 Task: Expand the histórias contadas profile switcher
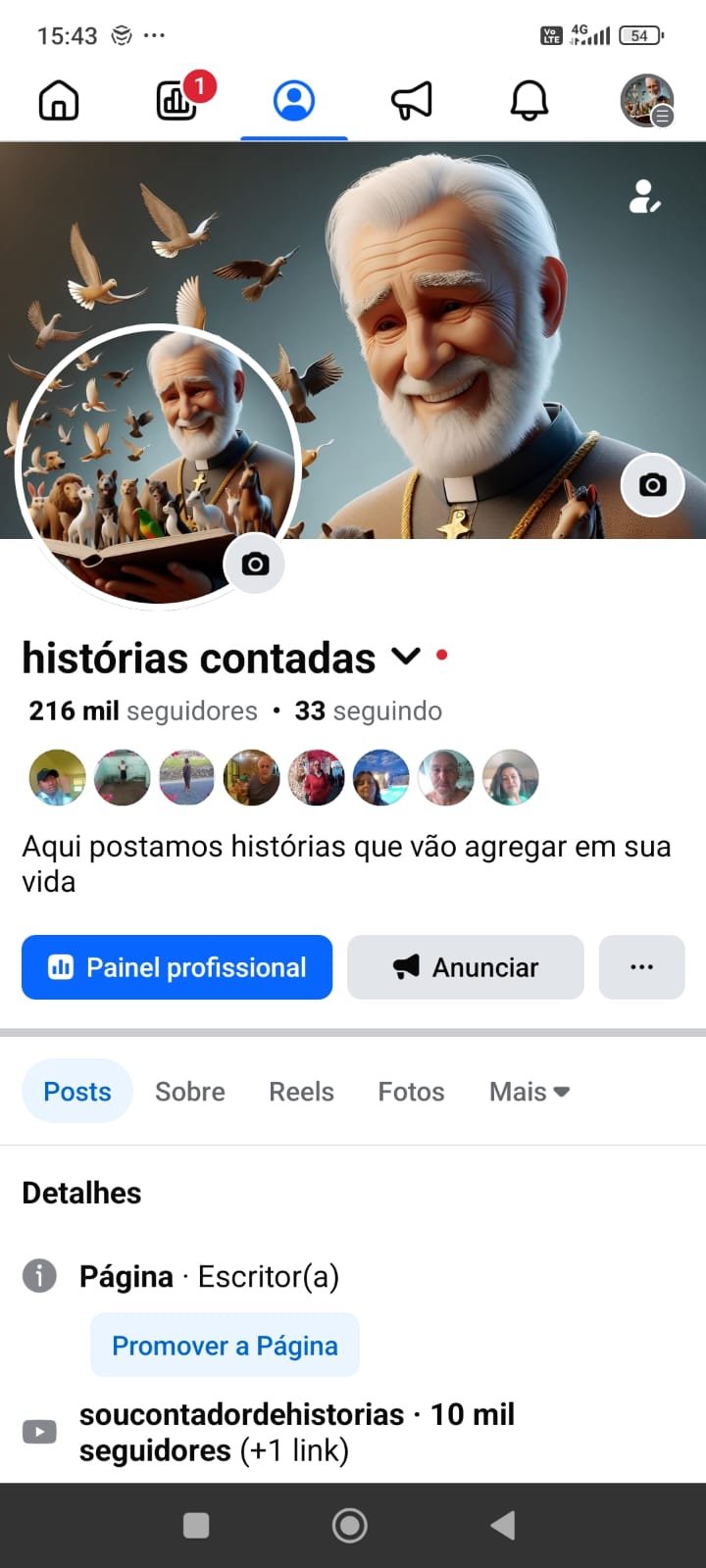coord(406,657)
